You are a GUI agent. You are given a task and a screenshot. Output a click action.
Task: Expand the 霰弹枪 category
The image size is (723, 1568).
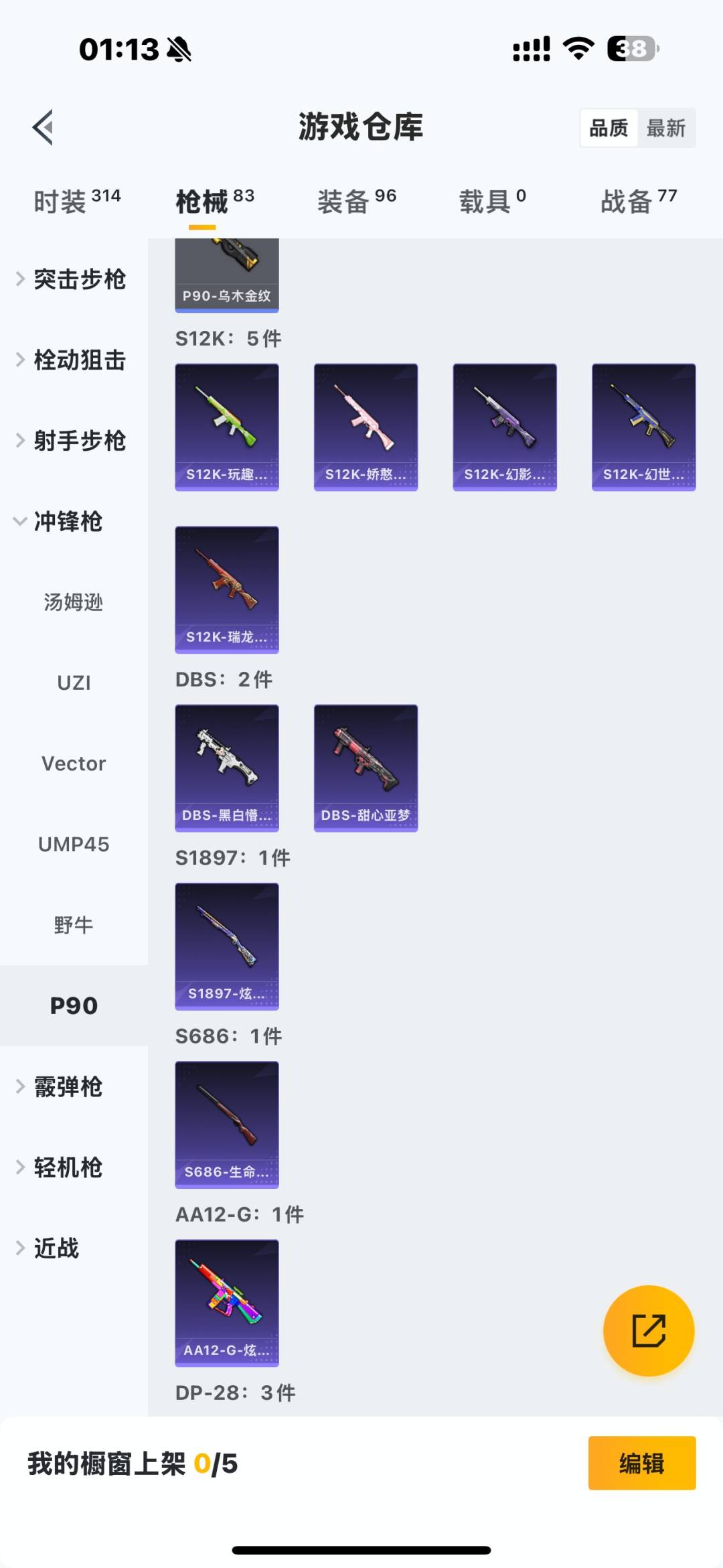67,1086
